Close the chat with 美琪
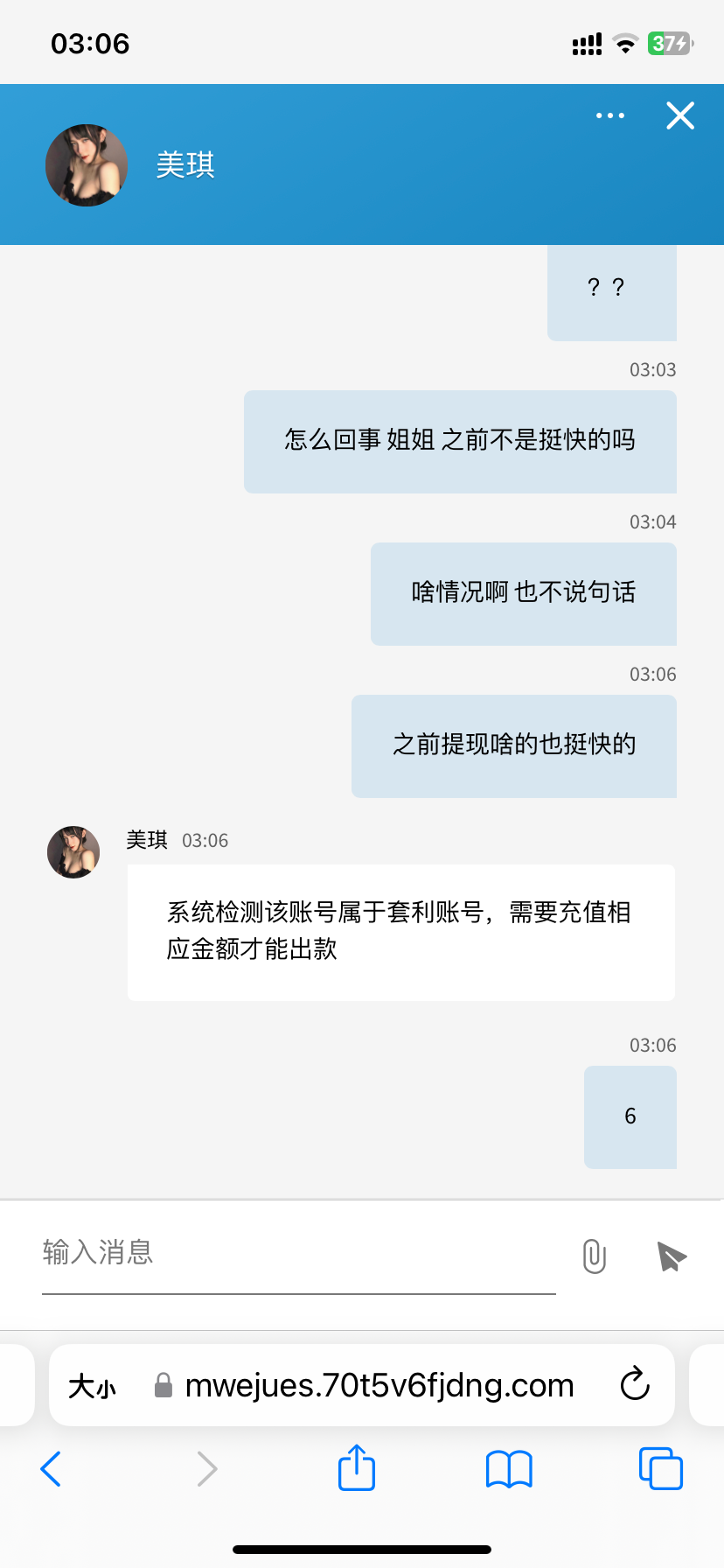 (x=679, y=115)
